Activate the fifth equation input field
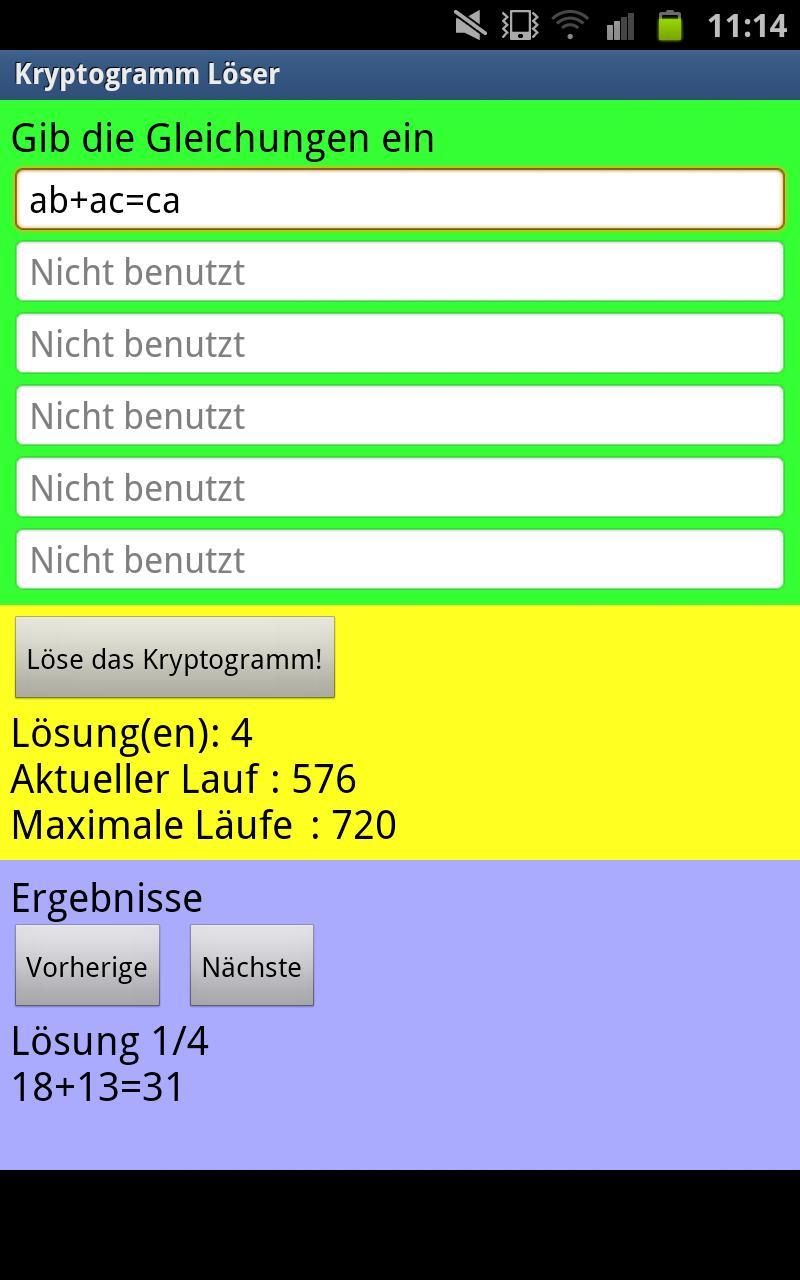The height and width of the screenshot is (1280, 800). 399,488
